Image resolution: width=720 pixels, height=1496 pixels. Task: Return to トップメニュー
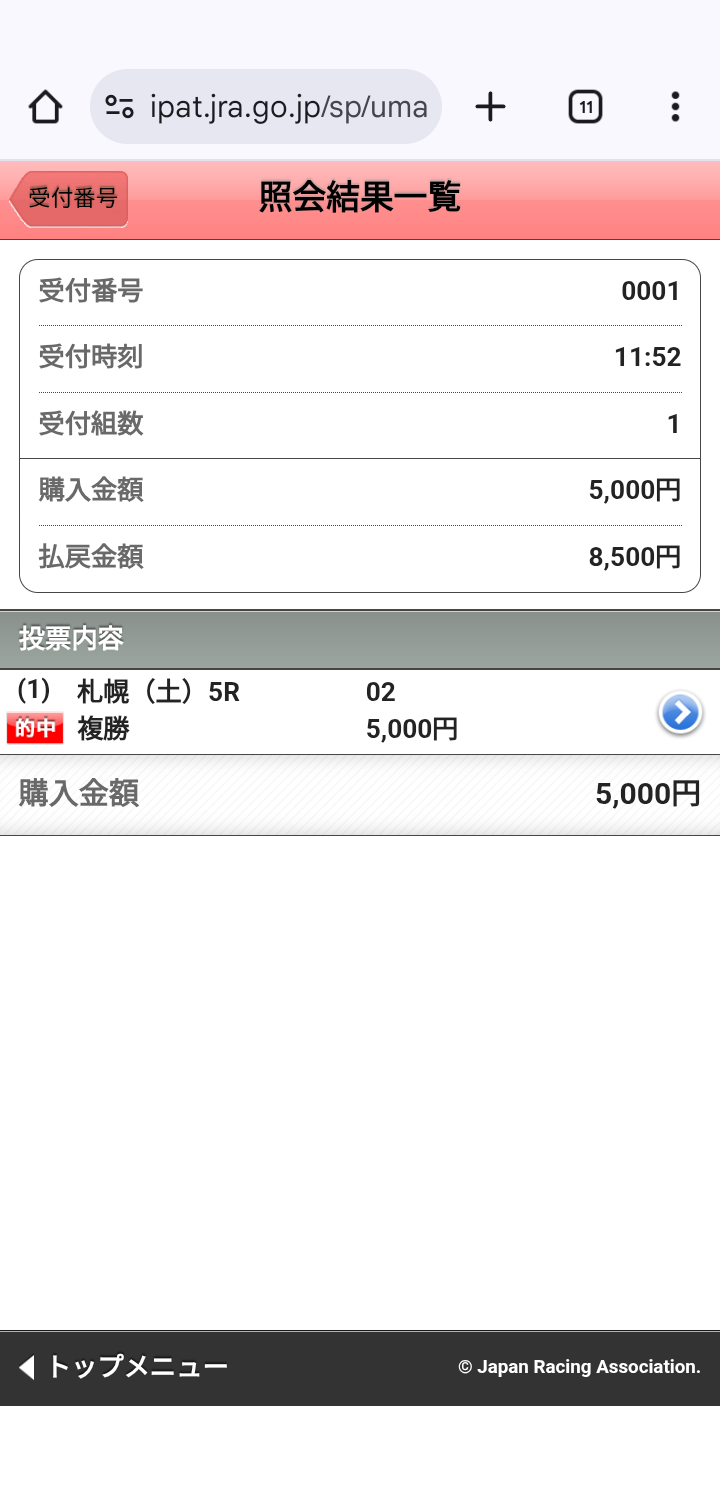pos(124,1367)
